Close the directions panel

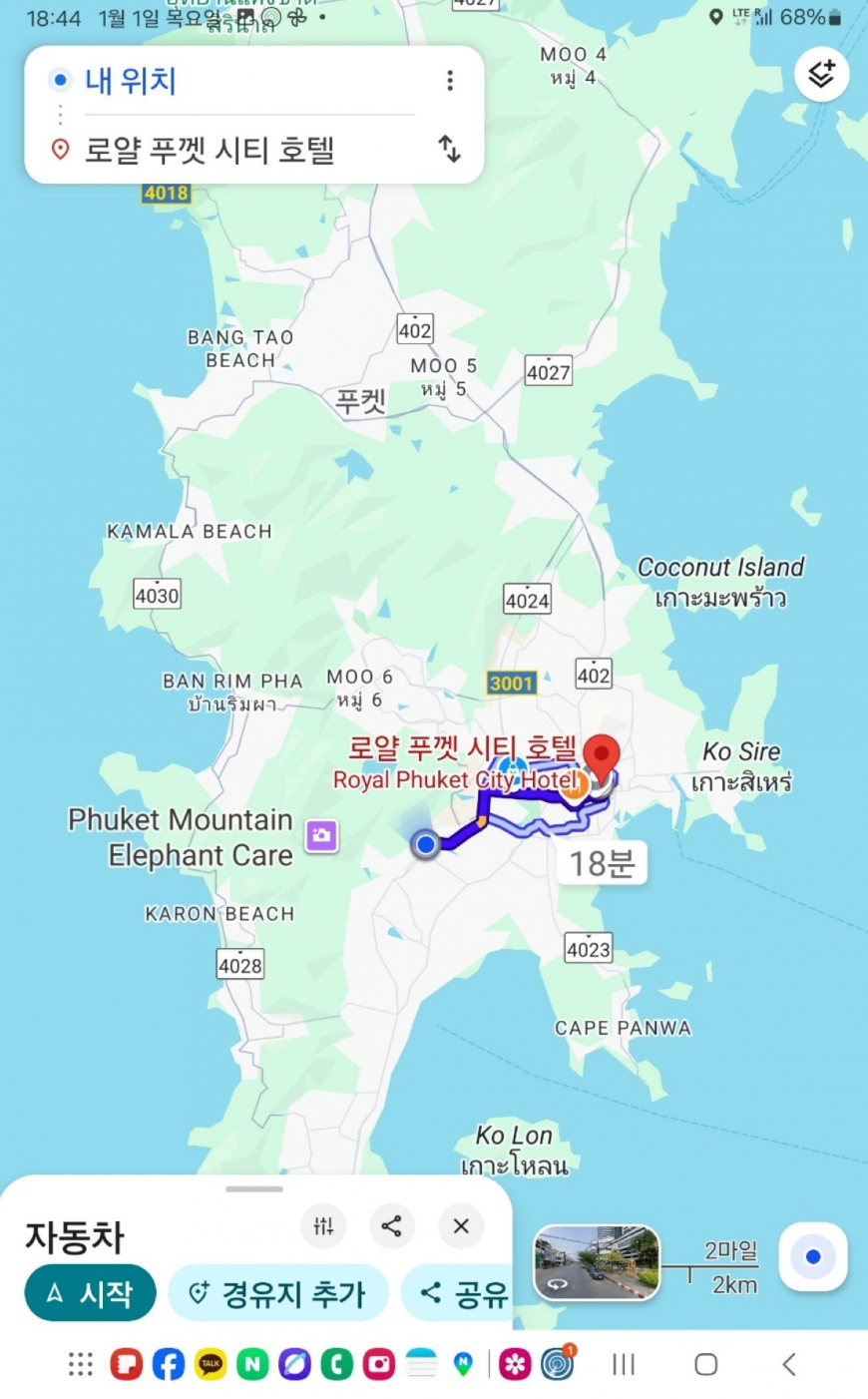461,1226
